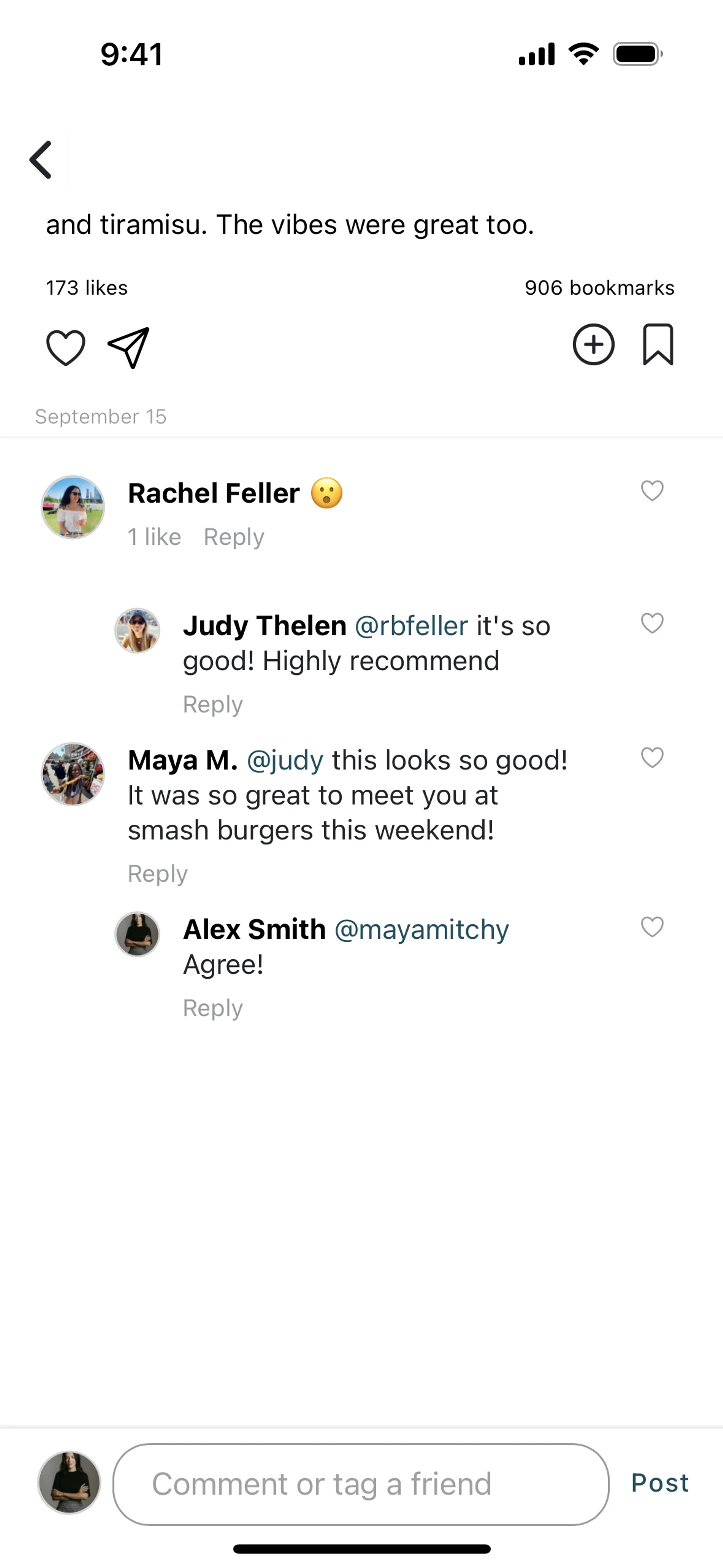The width and height of the screenshot is (723, 1568).
Task: Open the @rbfeller mention link
Action: [x=412, y=626]
